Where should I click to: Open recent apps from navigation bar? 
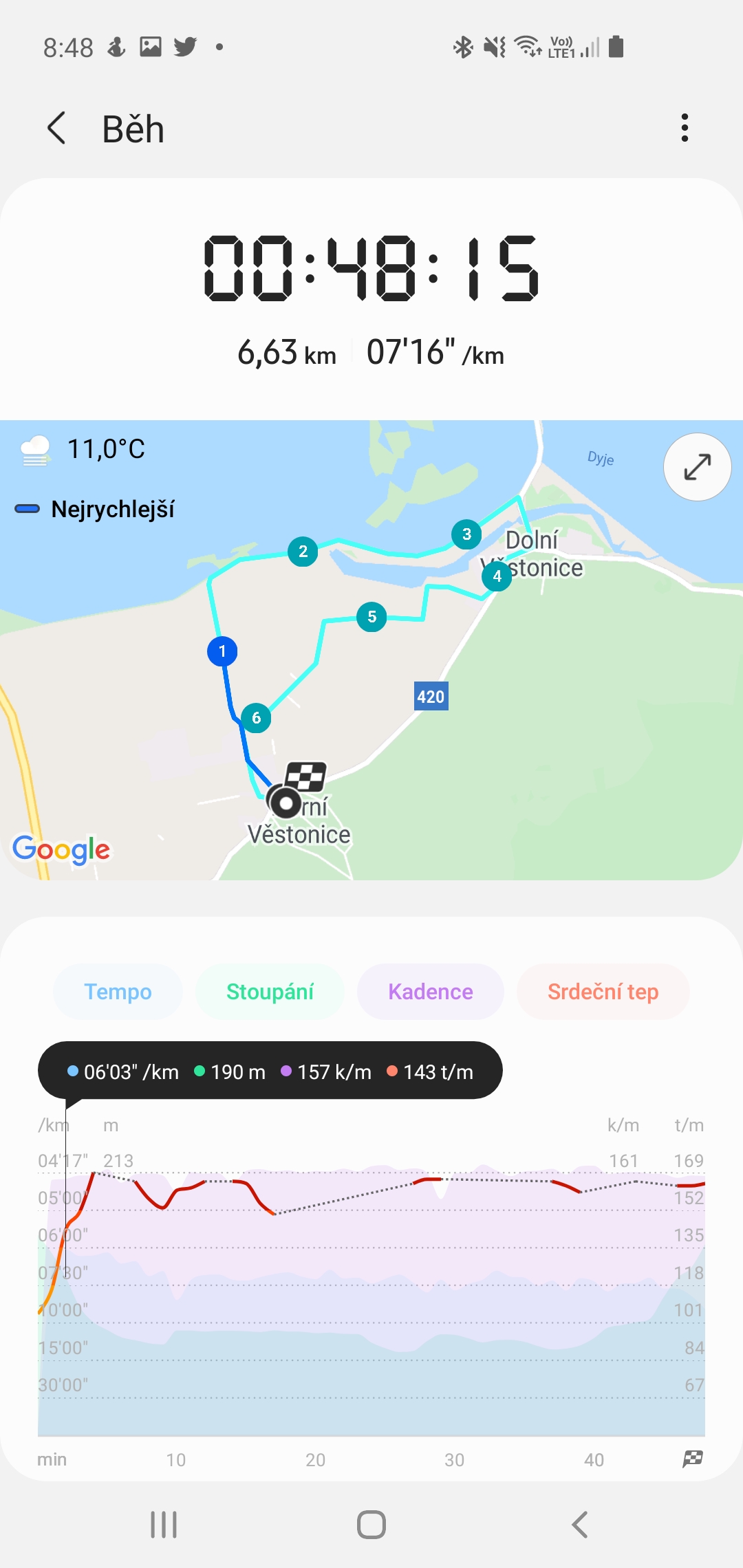coord(164,1525)
